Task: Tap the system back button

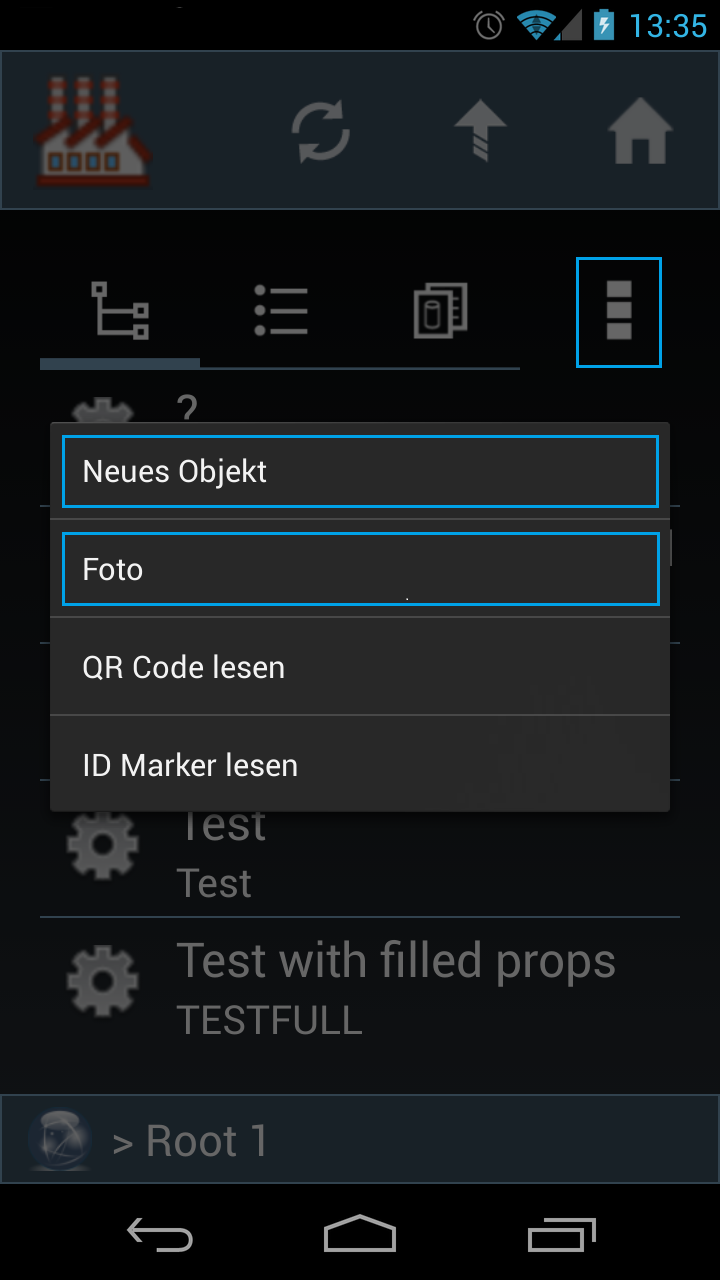Action: point(160,1235)
